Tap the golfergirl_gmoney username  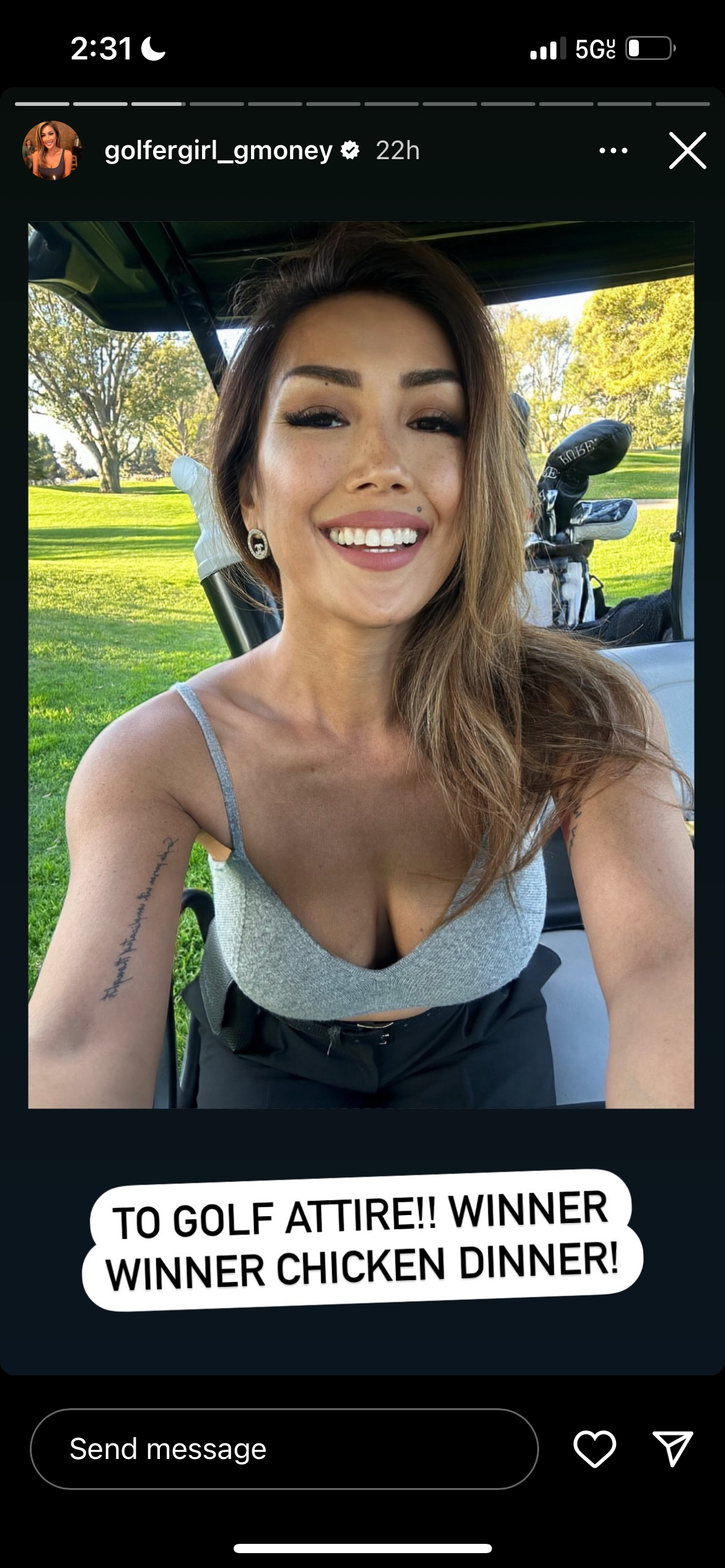click(x=218, y=150)
